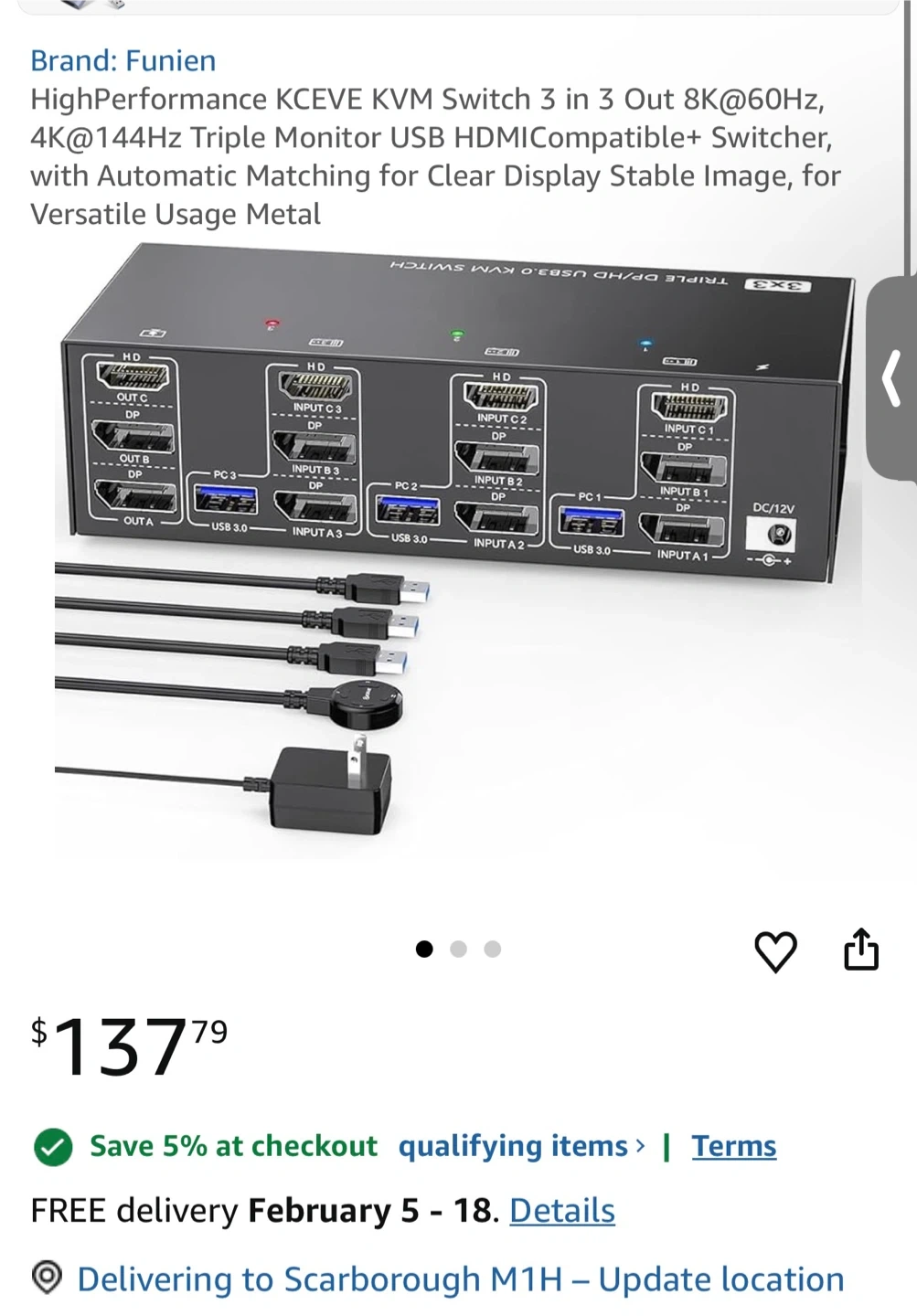Screen dimensions: 917x1316
Task: Open the Funien brand page link
Action: pyautogui.click(x=123, y=60)
